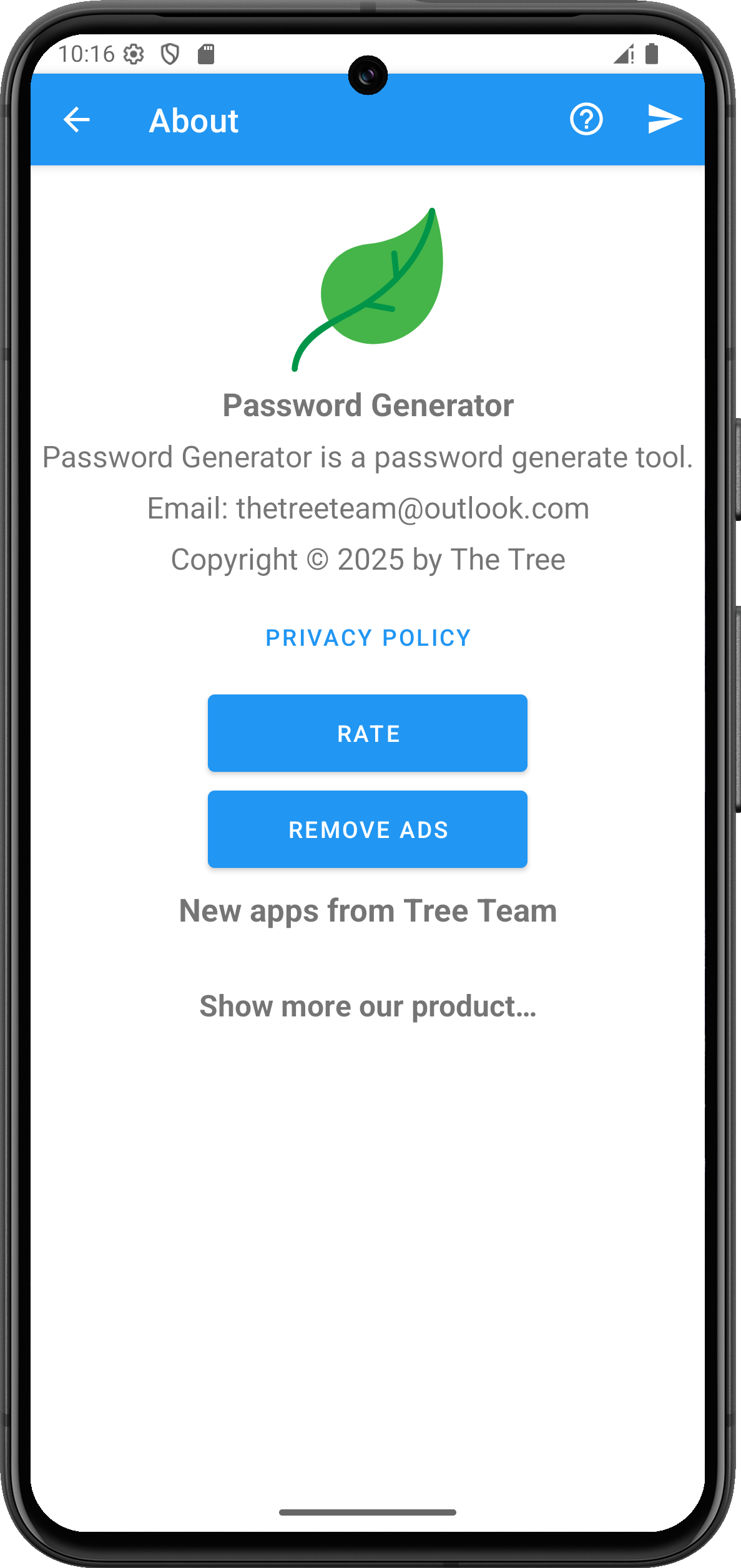The width and height of the screenshot is (741, 1568).
Task: Tap the Rate button
Action: click(x=368, y=733)
